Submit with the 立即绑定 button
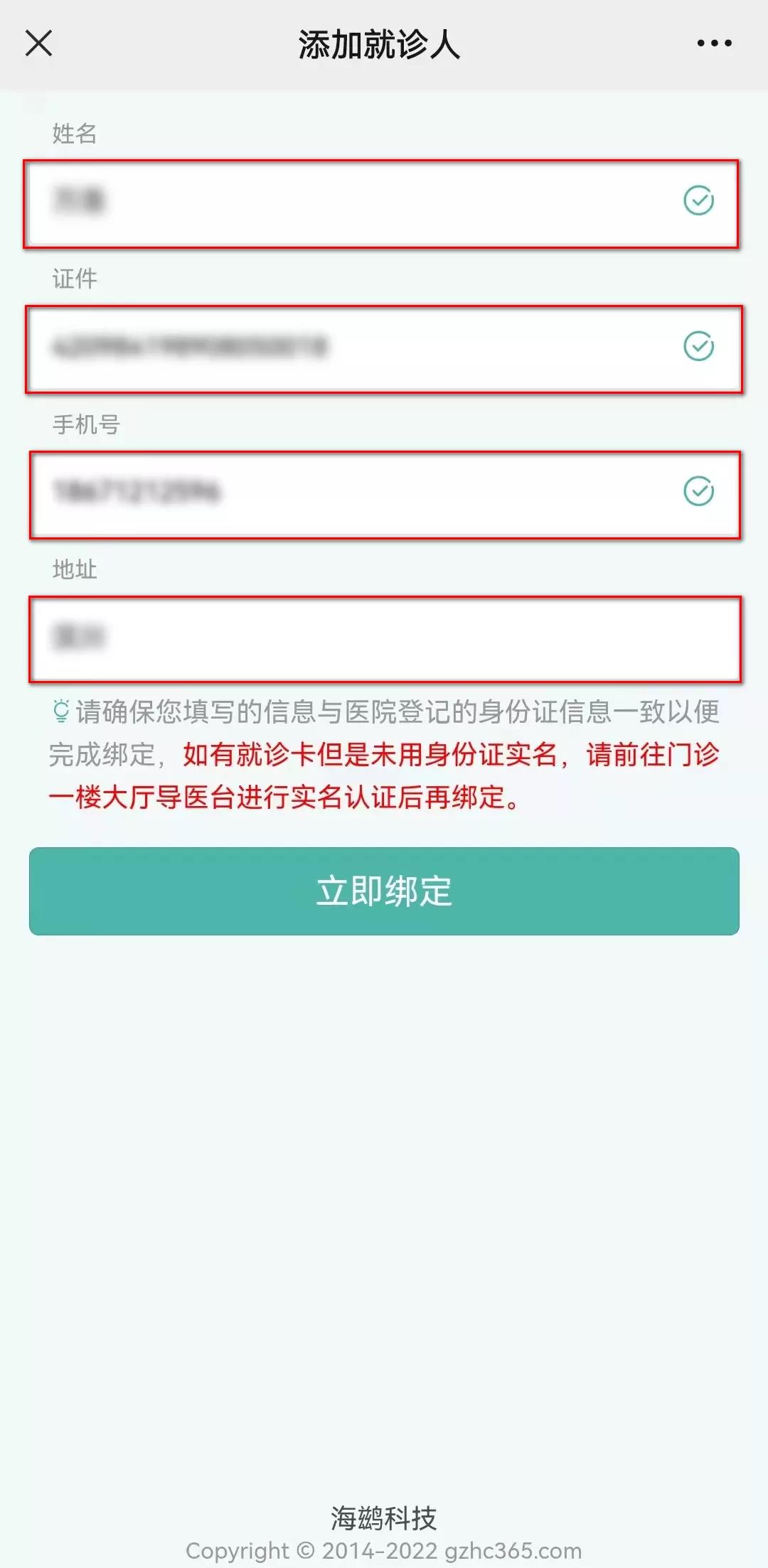 pyautogui.click(x=384, y=891)
